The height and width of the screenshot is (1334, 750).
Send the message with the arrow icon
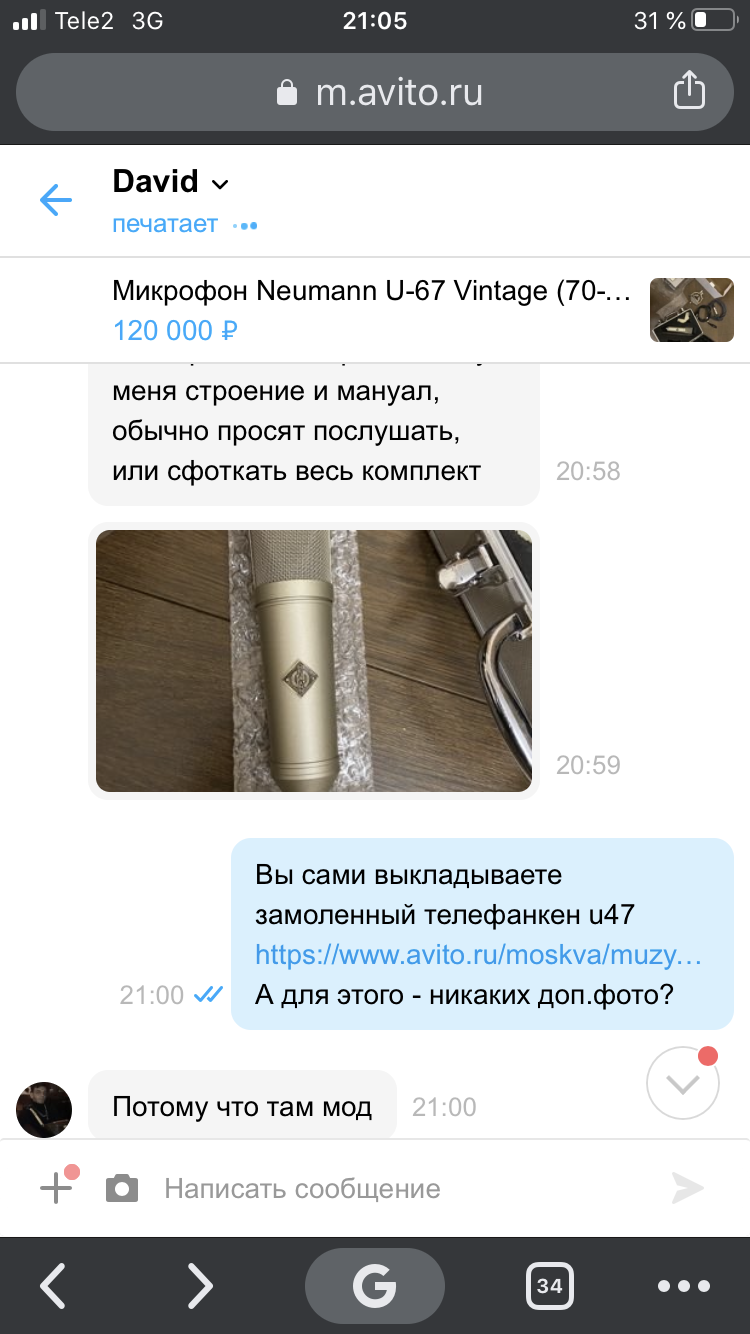coord(687,1188)
